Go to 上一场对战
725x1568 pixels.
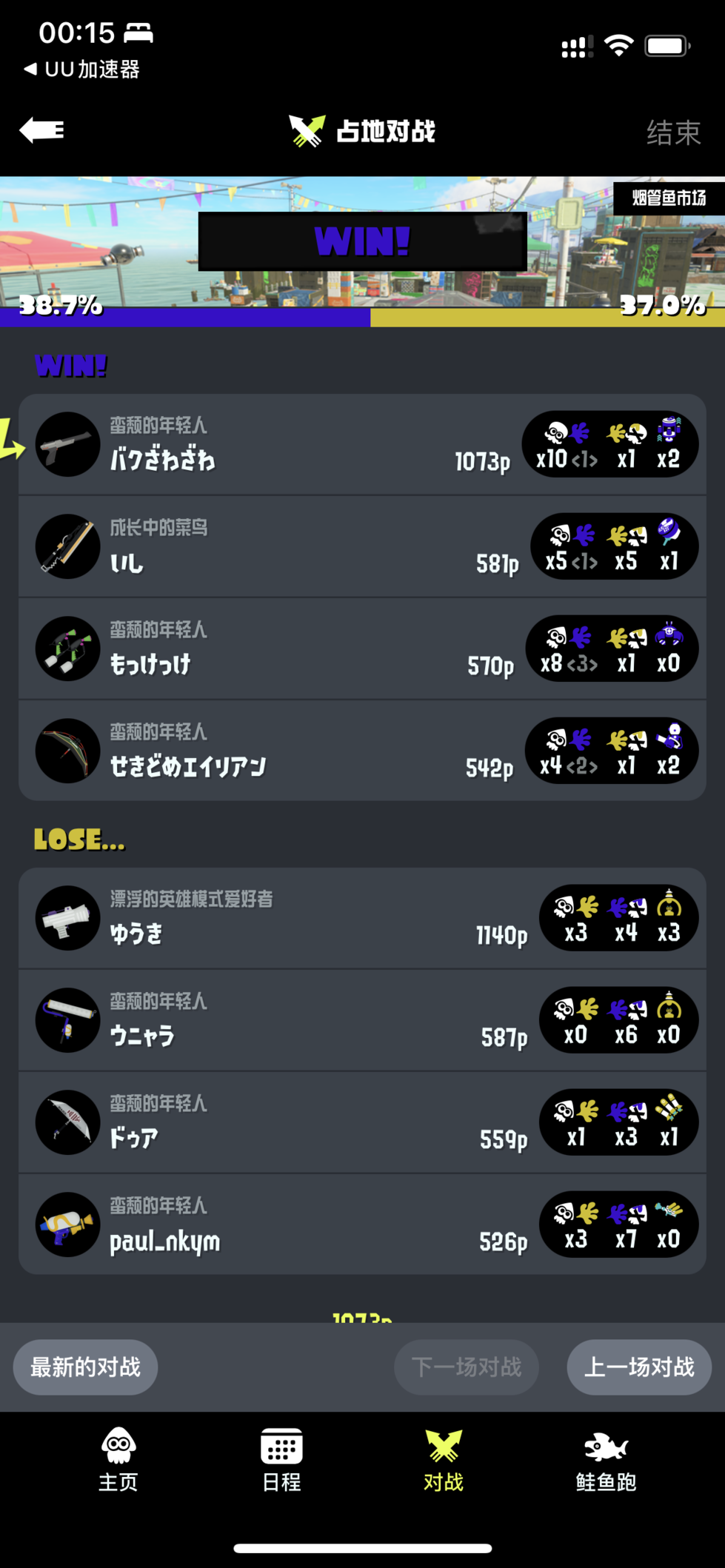pyautogui.click(x=639, y=1367)
